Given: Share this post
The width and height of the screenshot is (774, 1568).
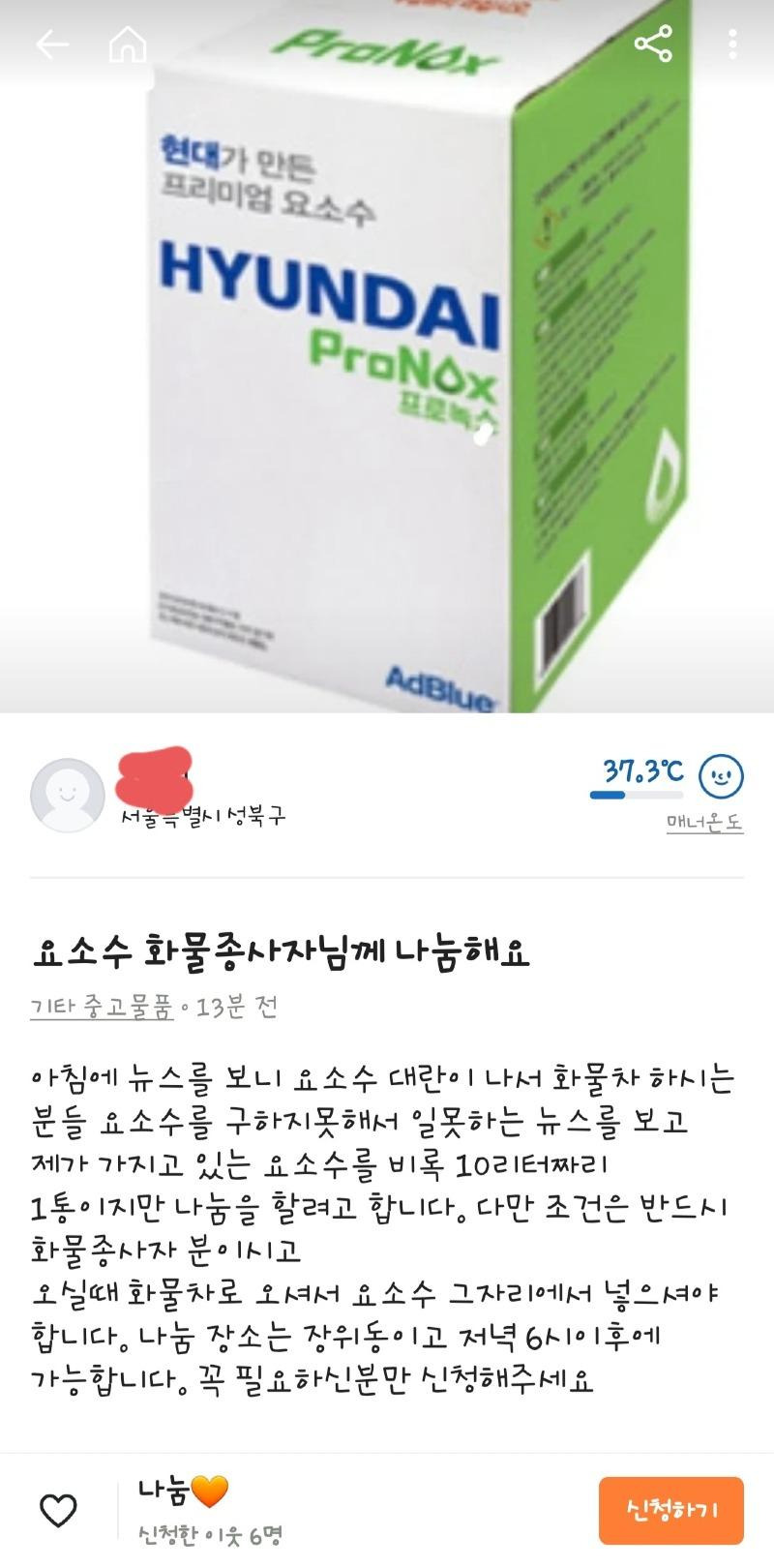Looking at the screenshot, I should pos(653,44).
